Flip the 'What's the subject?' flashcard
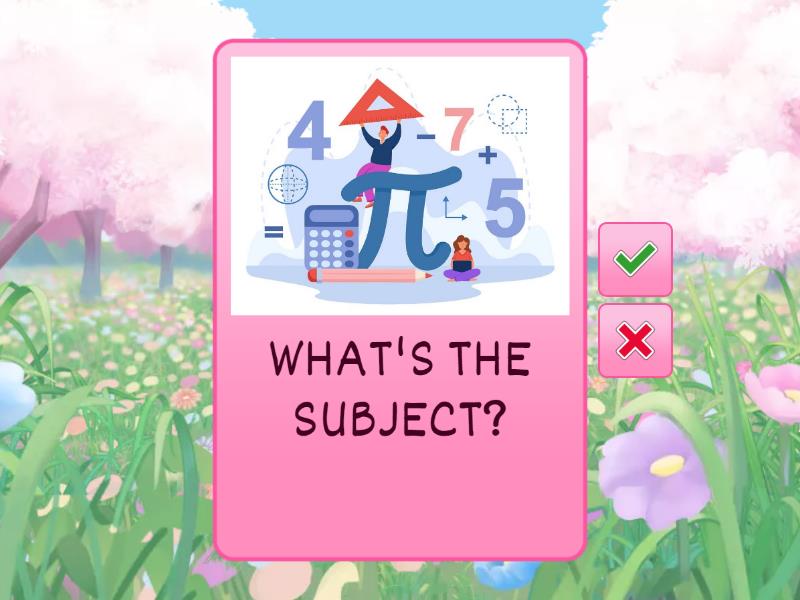The width and height of the screenshot is (800, 600). 400,400
